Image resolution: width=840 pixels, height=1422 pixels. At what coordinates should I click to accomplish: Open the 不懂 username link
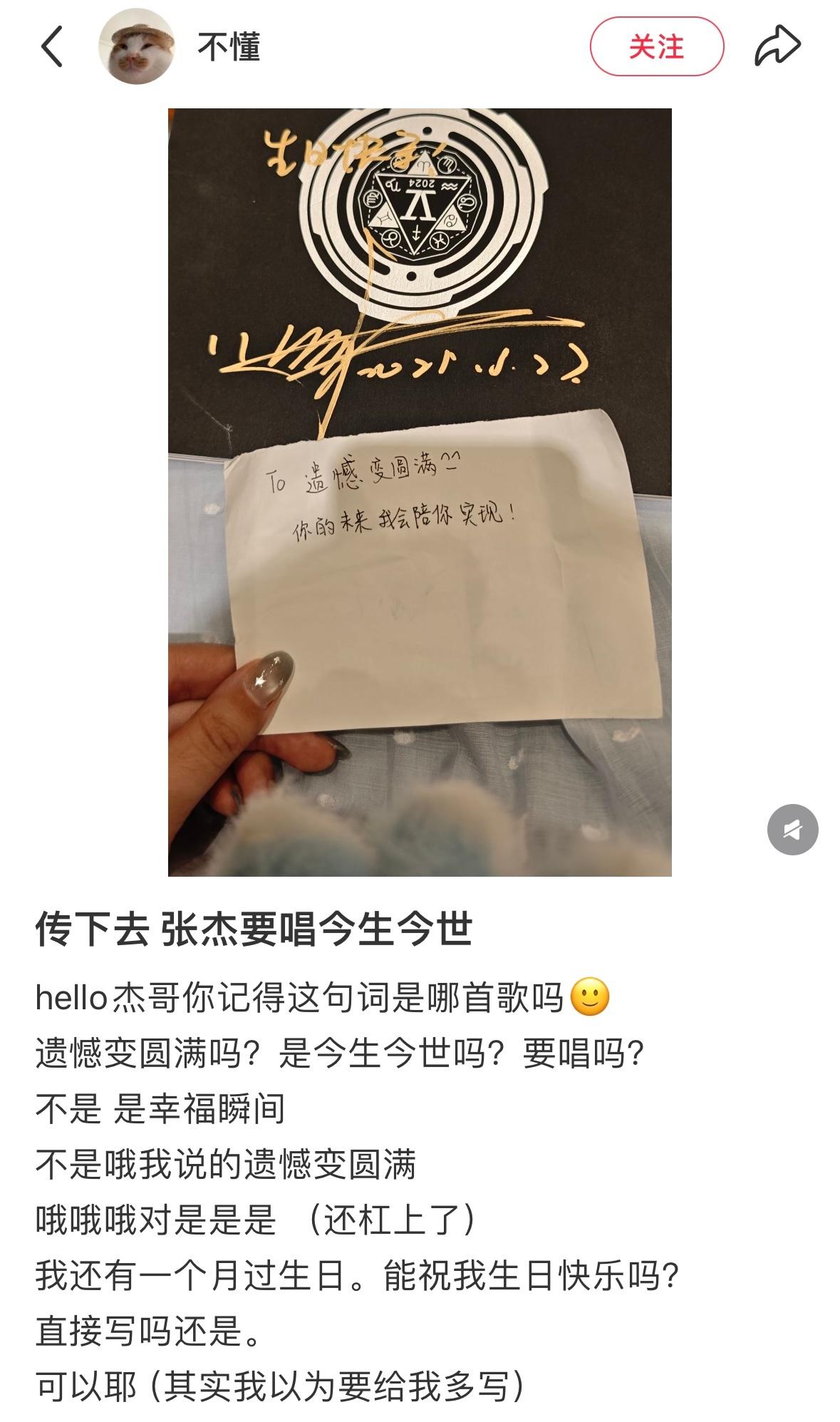click(229, 47)
